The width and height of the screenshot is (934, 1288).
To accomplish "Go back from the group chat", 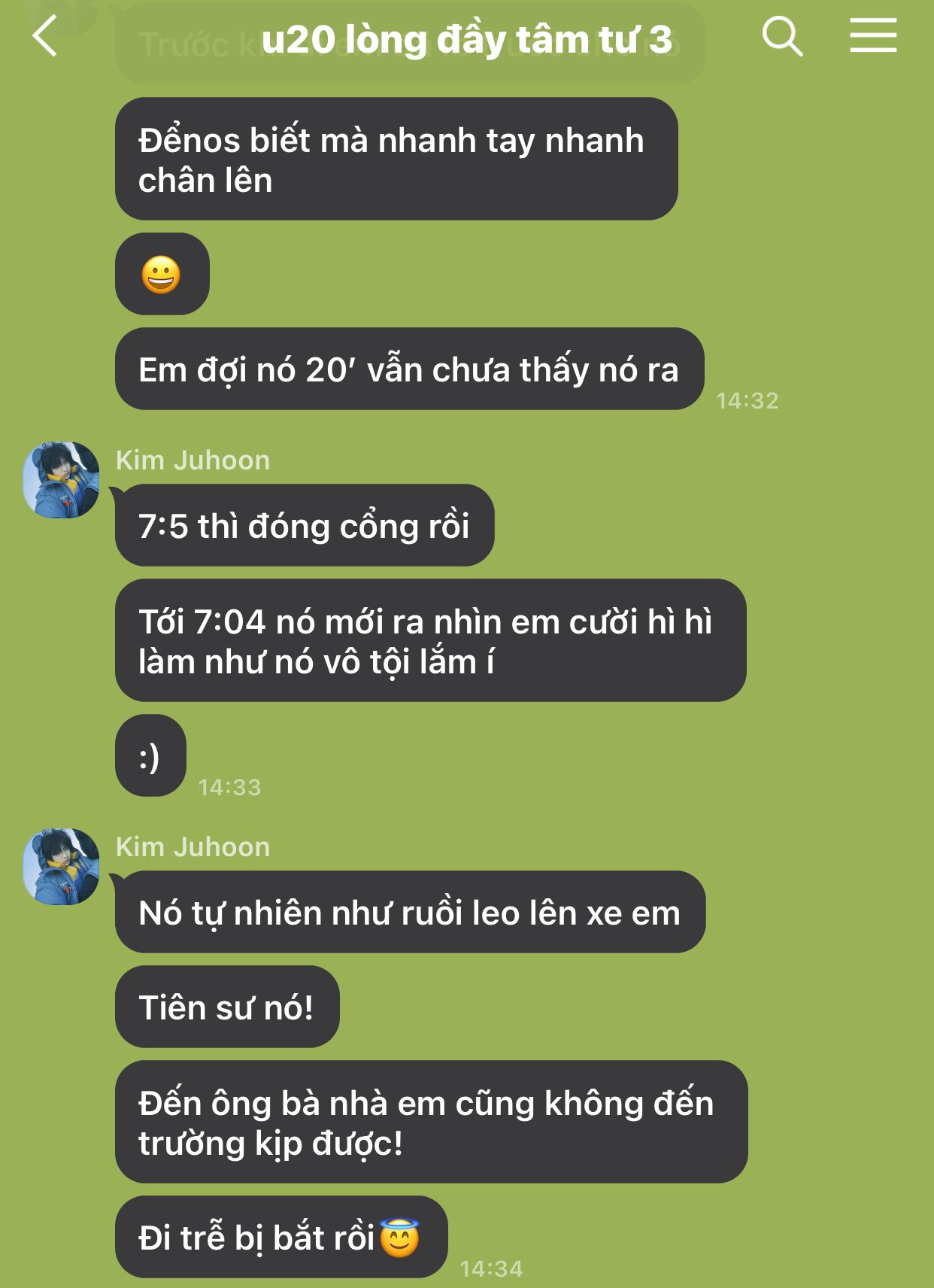I will 45,38.
